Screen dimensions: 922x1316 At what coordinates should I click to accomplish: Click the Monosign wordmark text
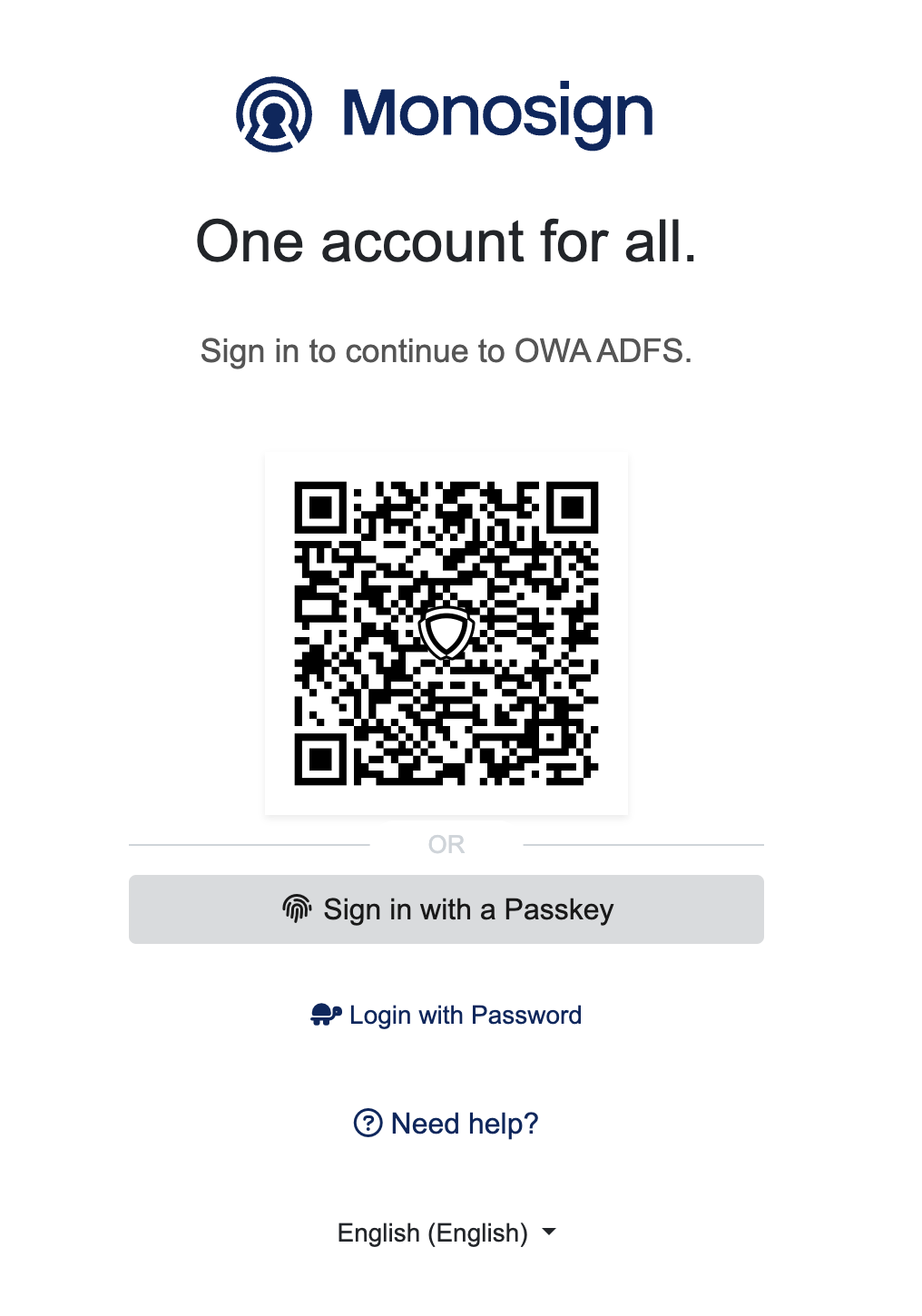(x=497, y=111)
